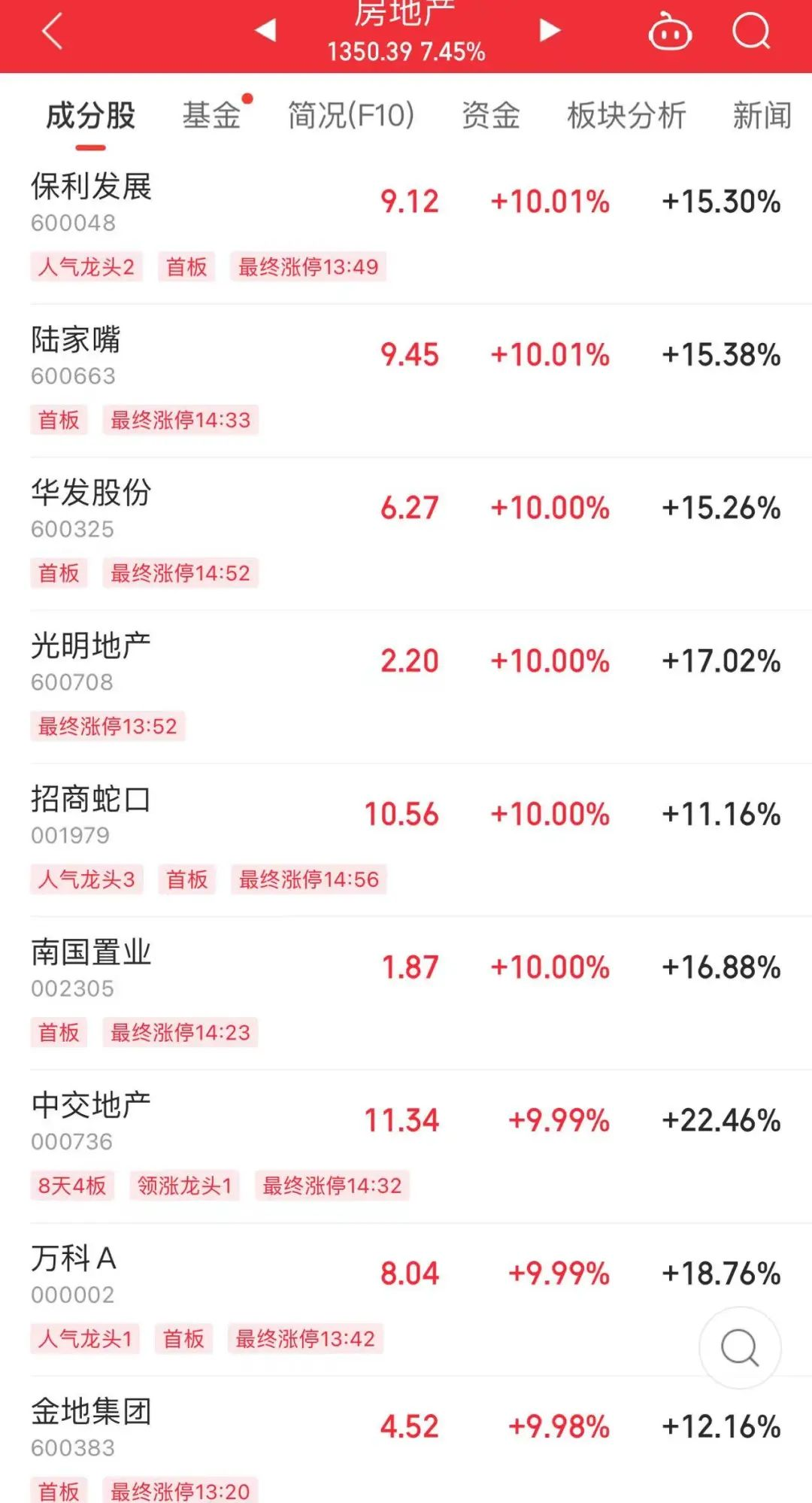812x1503 pixels.
Task: Open the robot assistant icon
Action: pyautogui.click(x=670, y=32)
